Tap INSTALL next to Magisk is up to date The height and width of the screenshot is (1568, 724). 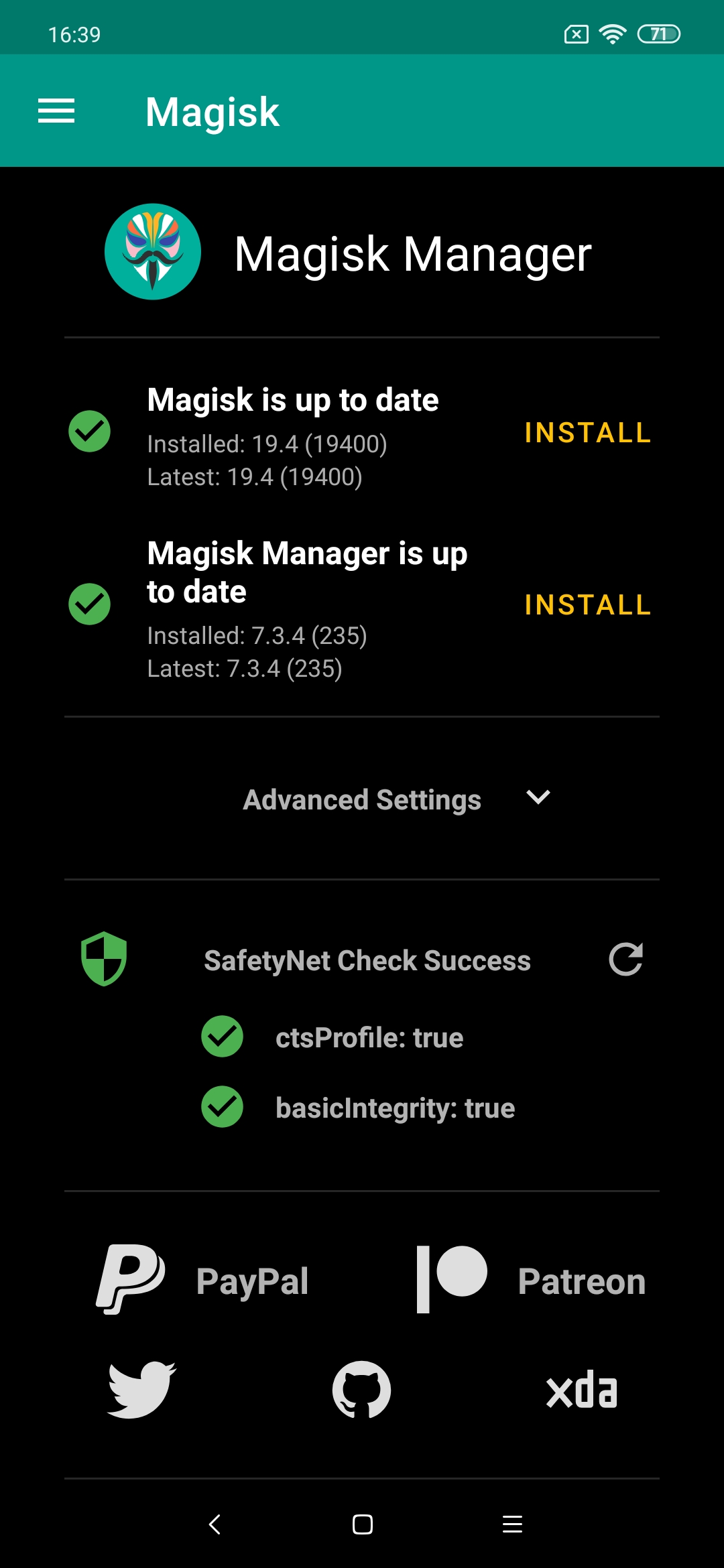coord(588,433)
